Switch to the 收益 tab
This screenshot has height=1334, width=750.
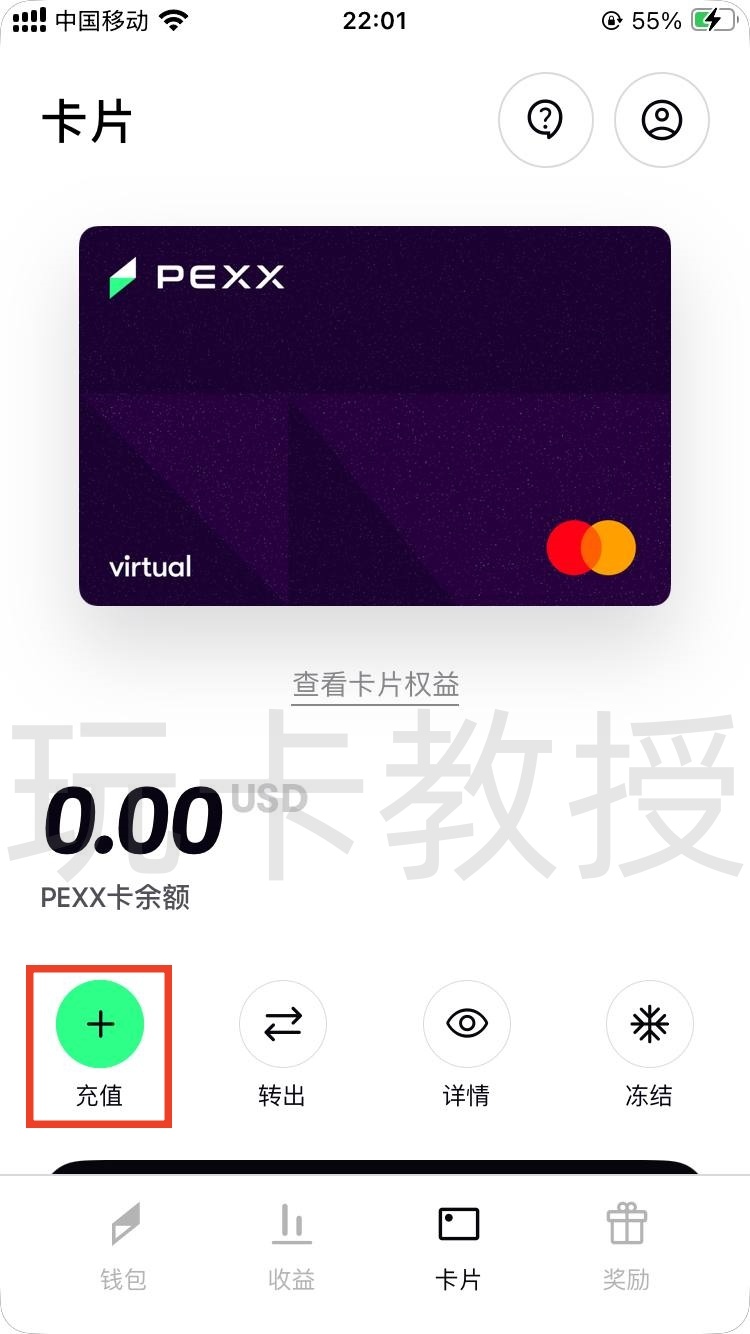292,1245
